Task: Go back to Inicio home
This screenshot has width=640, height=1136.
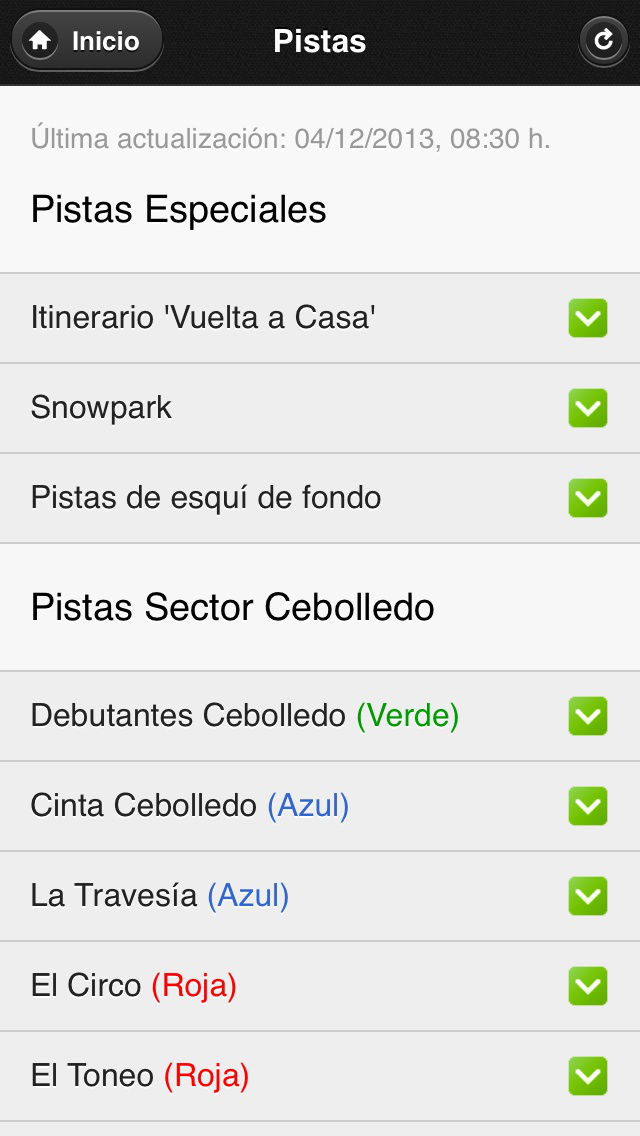Action: (87, 41)
